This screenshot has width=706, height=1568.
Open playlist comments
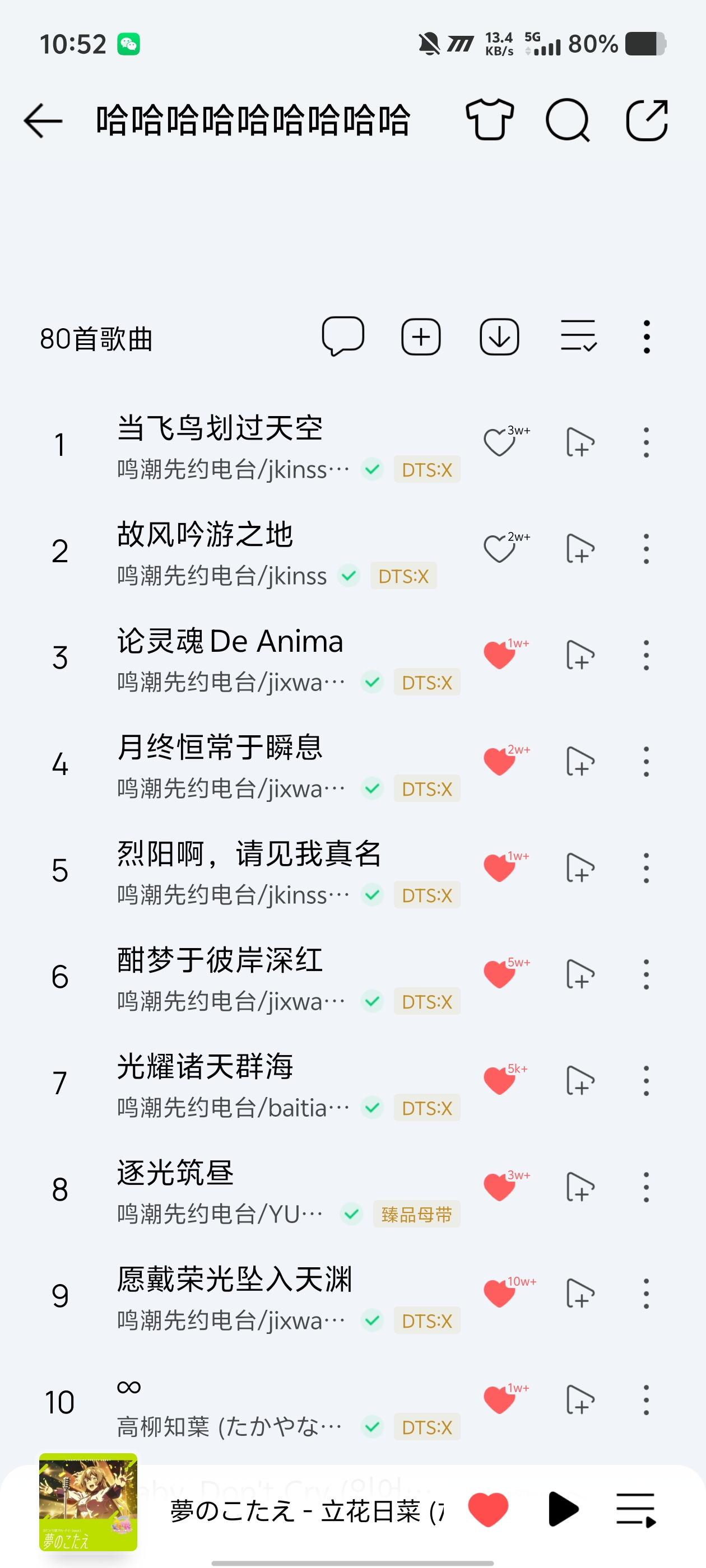(x=343, y=337)
